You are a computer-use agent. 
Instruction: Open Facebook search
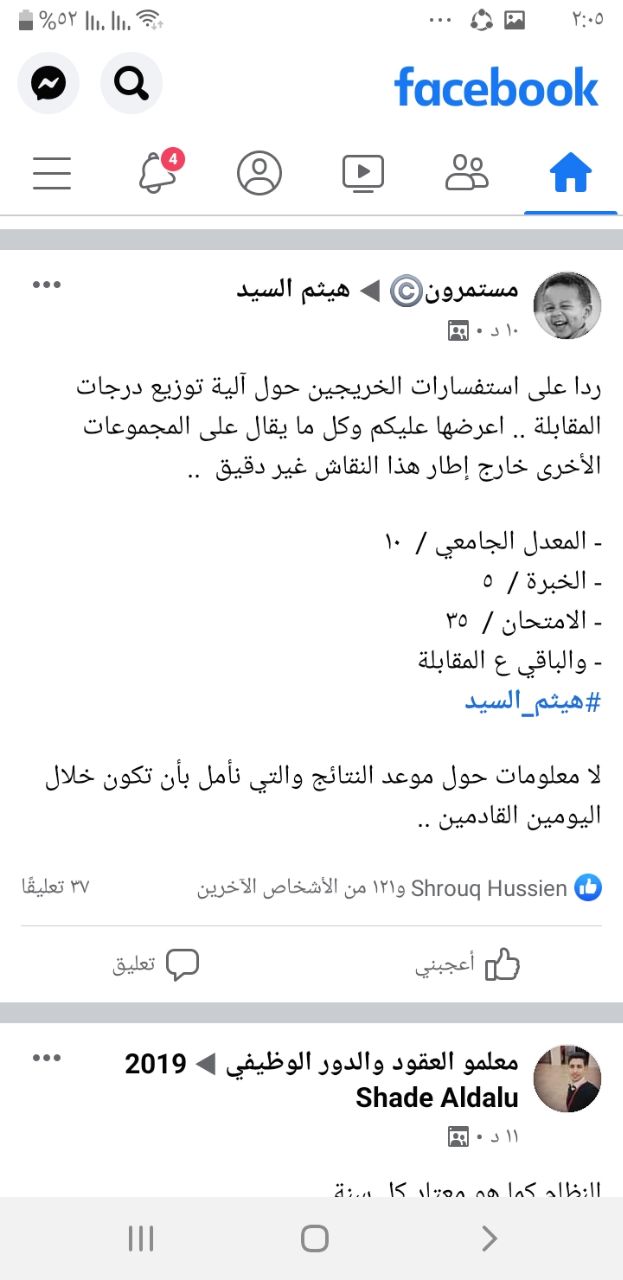131,83
